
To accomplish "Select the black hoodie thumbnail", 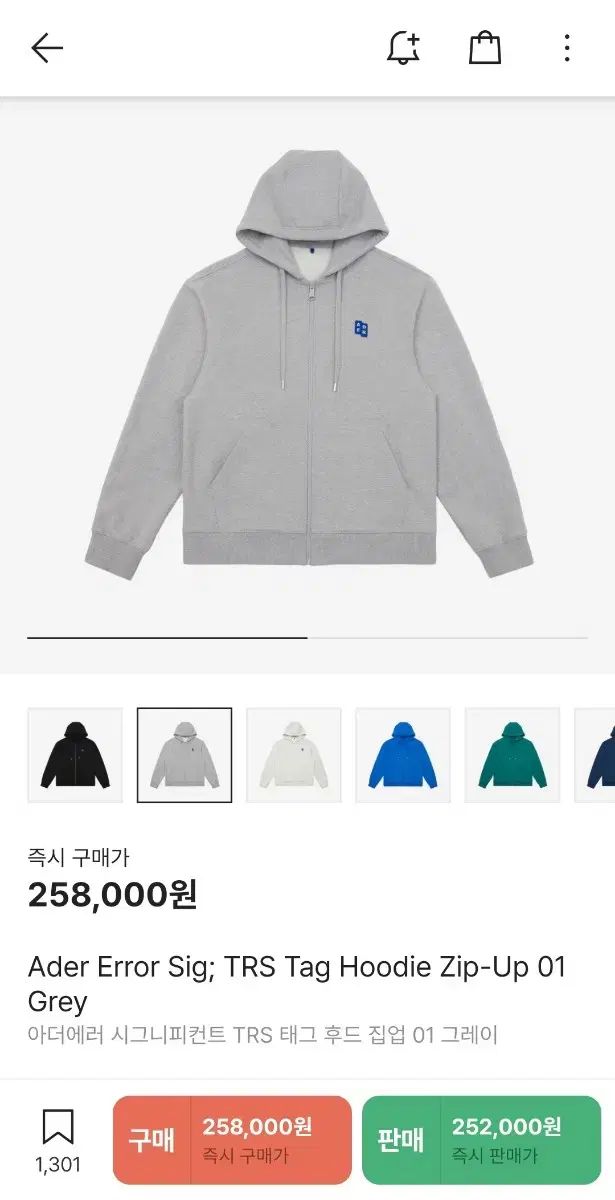I will click(75, 755).
